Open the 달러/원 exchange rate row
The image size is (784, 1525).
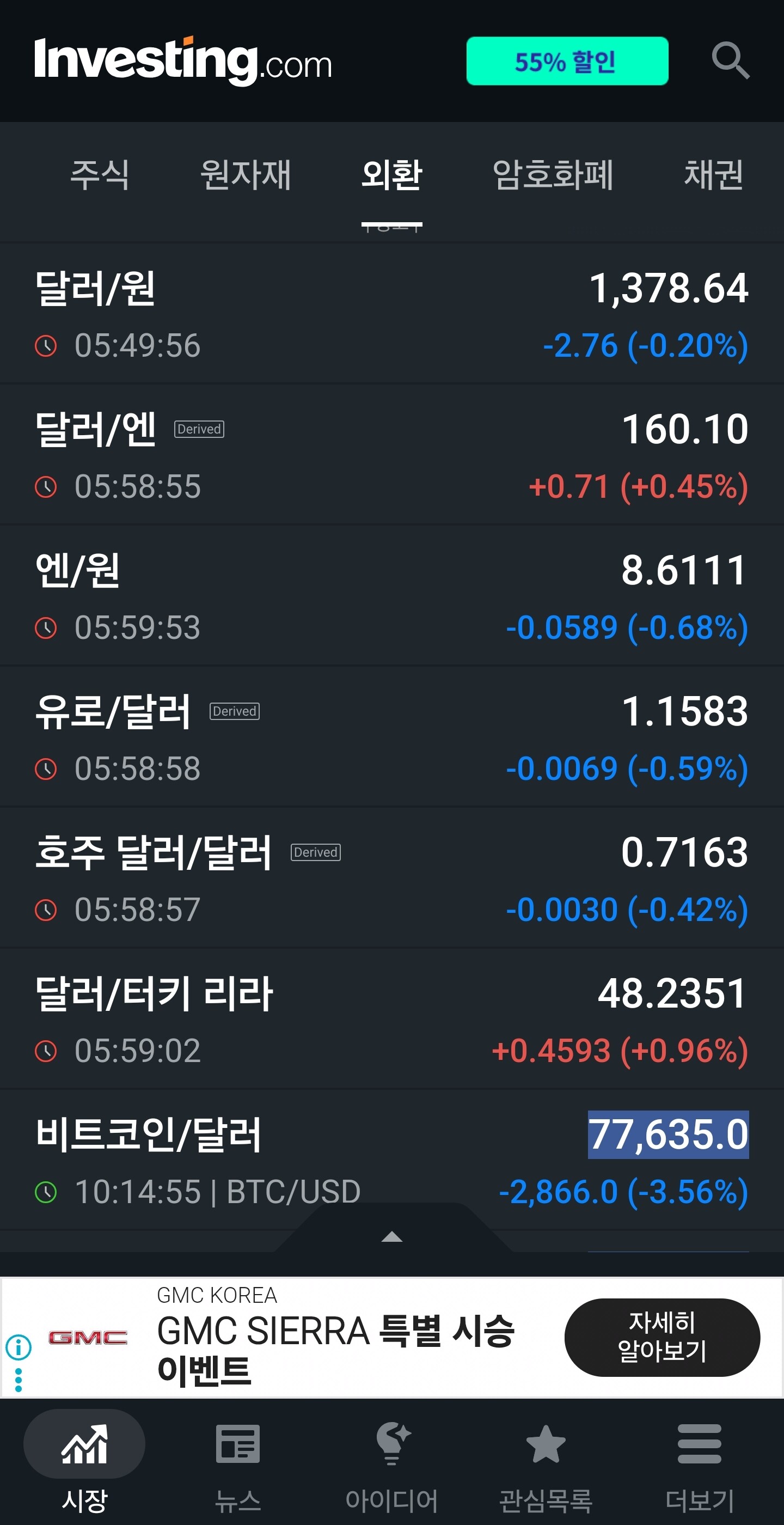coord(391,314)
